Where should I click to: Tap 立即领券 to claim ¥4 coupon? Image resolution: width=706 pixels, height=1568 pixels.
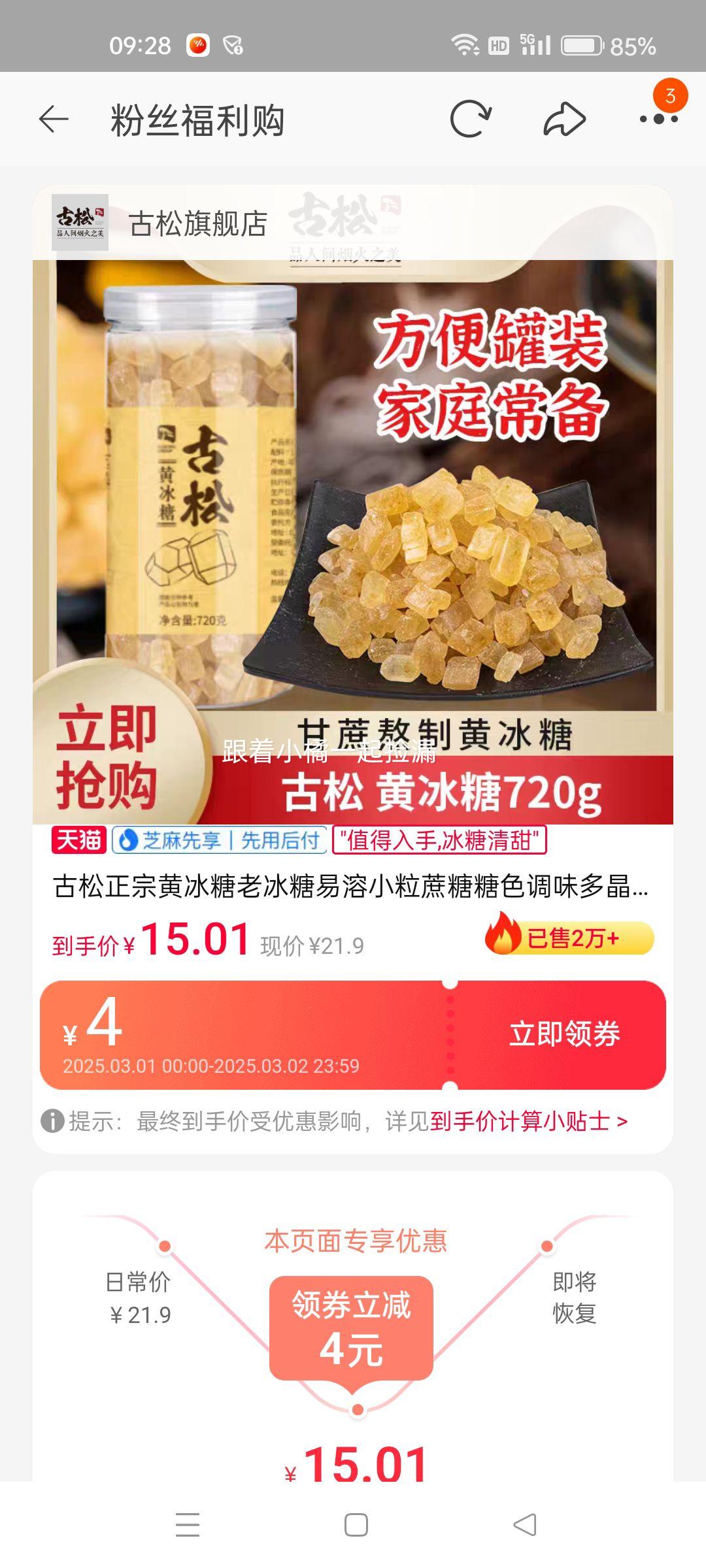click(x=564, y=1034)
